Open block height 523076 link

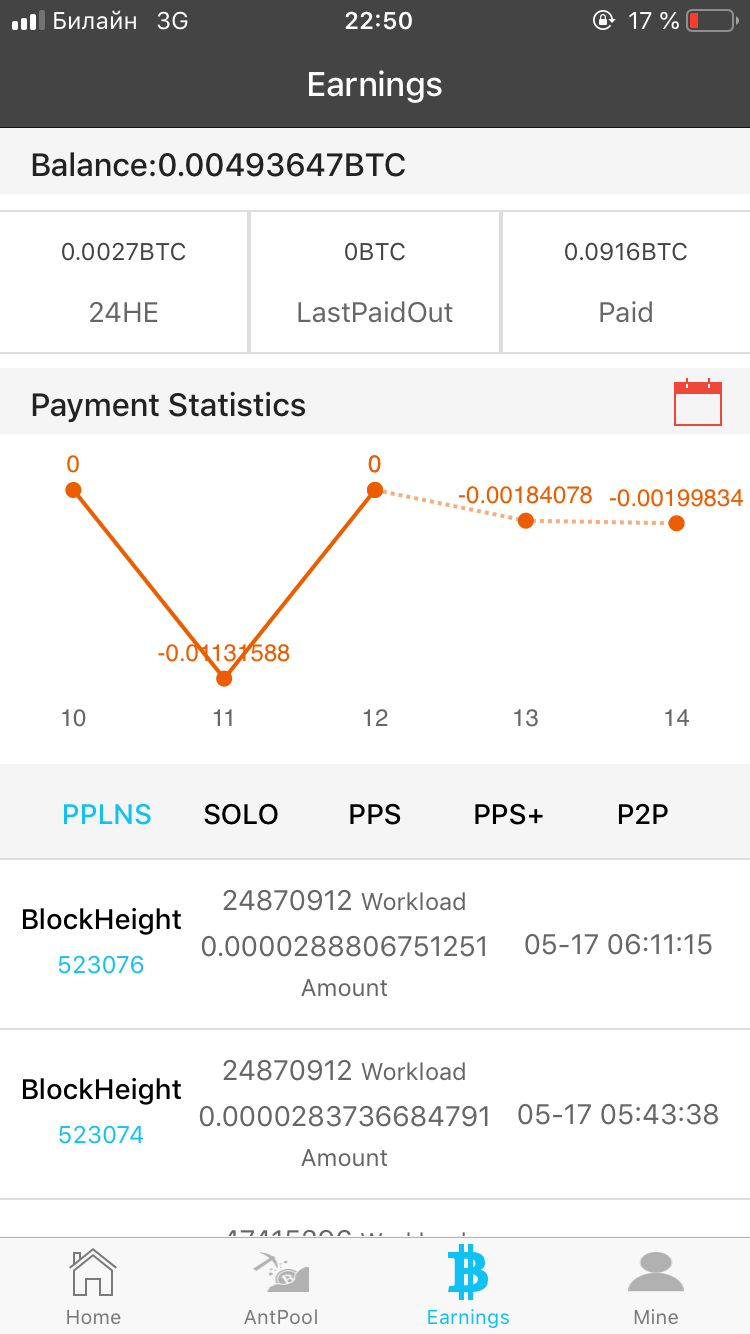[101, 965]
